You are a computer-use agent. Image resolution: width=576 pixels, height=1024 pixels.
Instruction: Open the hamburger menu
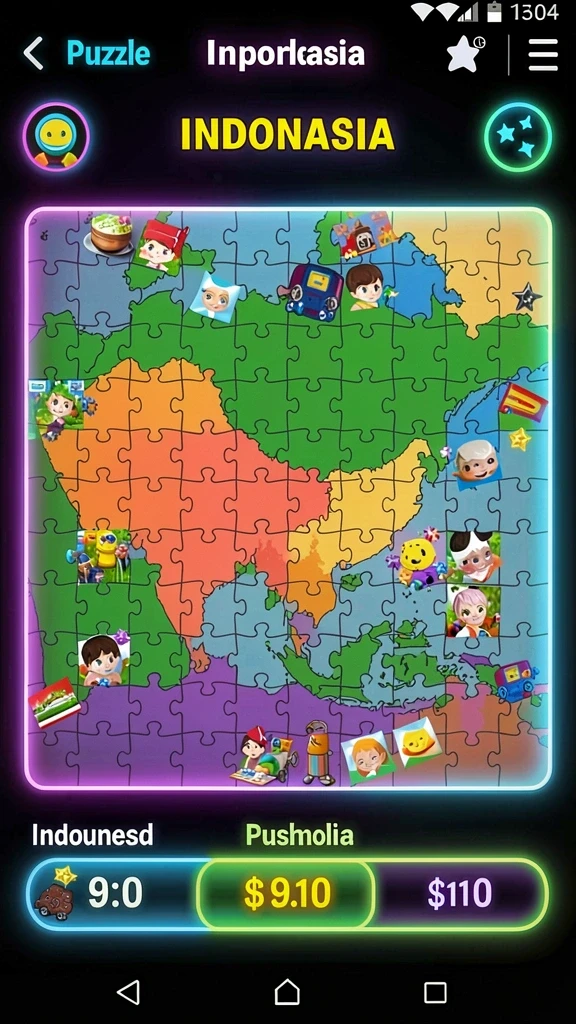[x=543, y=54]
